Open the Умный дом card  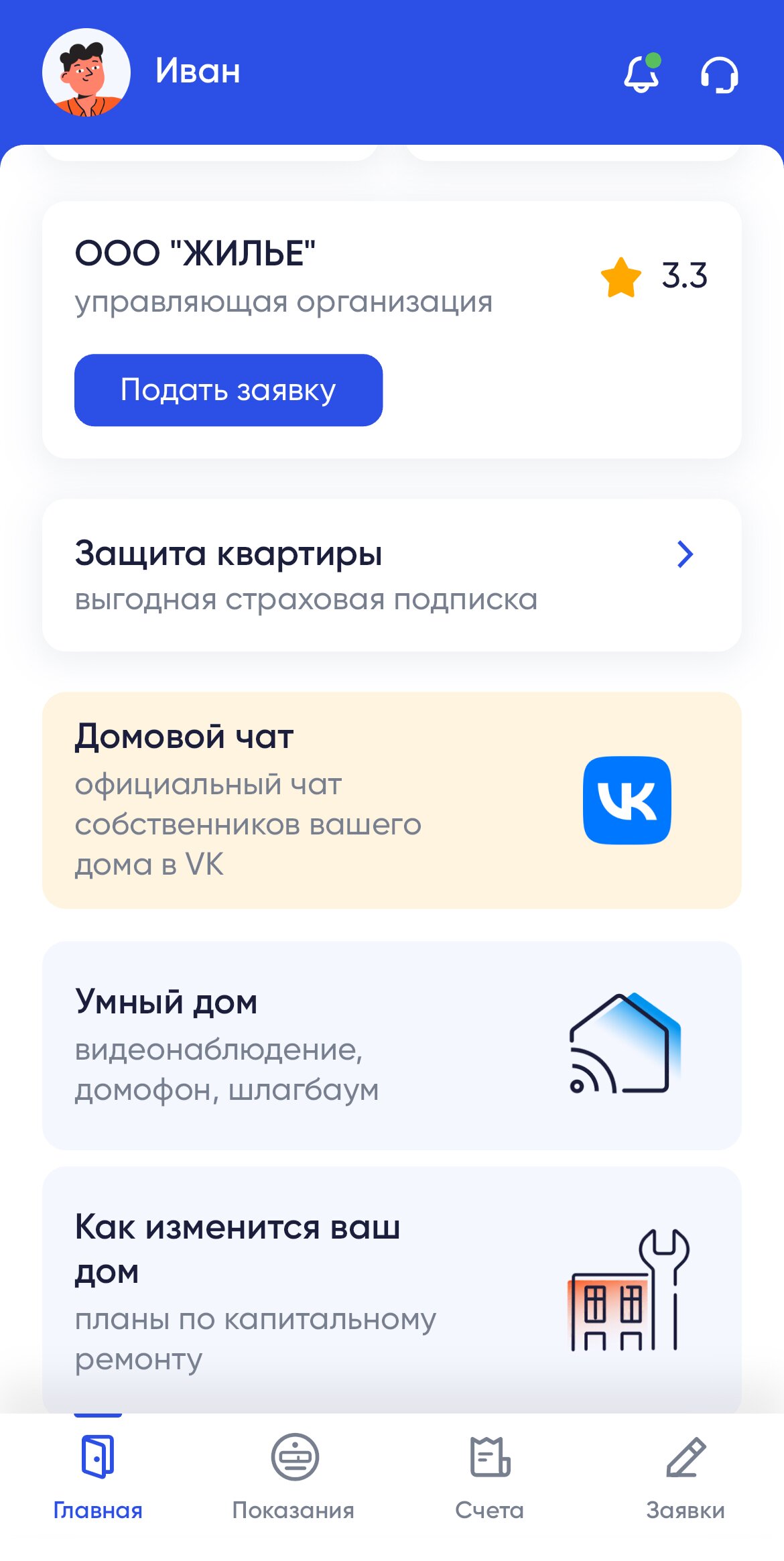(x=392, y=1046)
